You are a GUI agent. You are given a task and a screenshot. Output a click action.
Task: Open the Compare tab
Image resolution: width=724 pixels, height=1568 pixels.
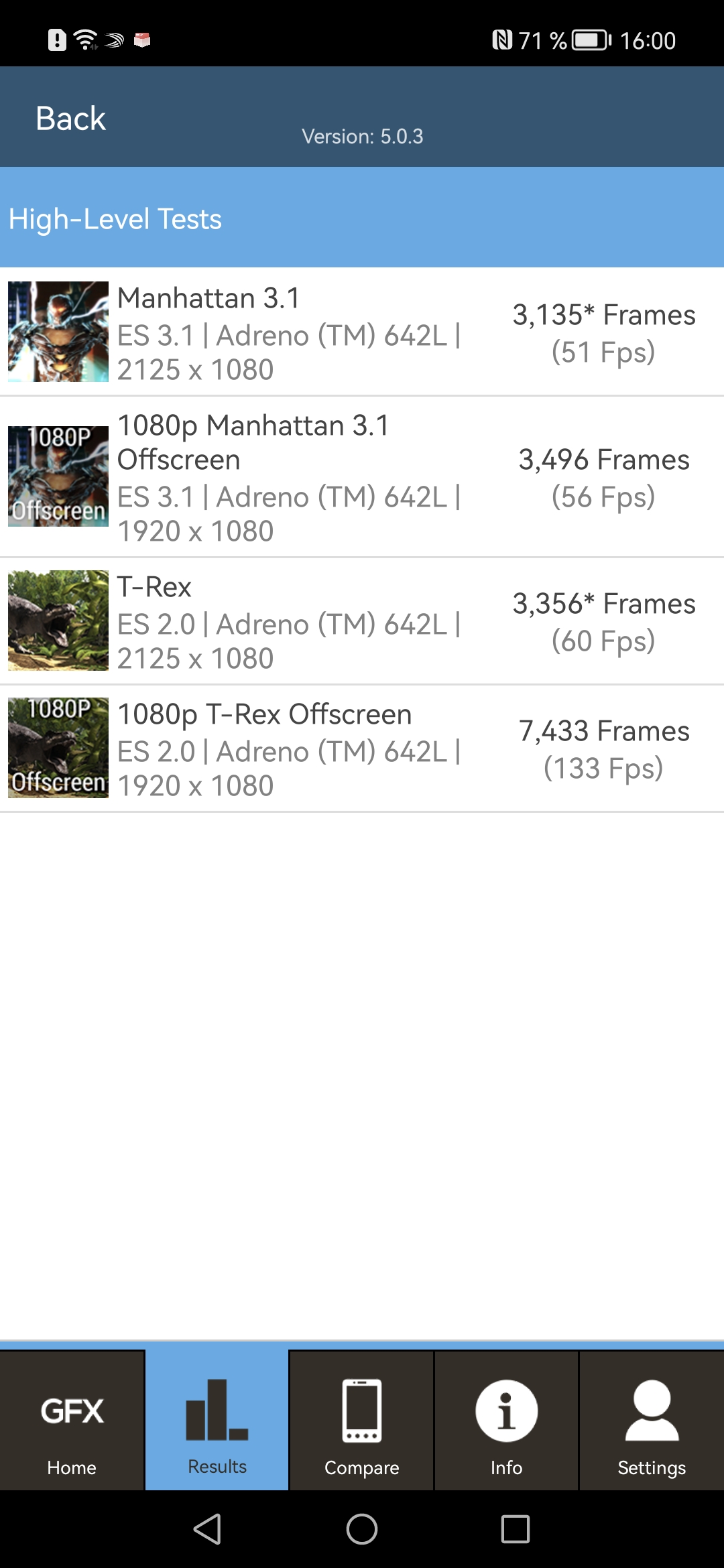tap(362, 1421)
